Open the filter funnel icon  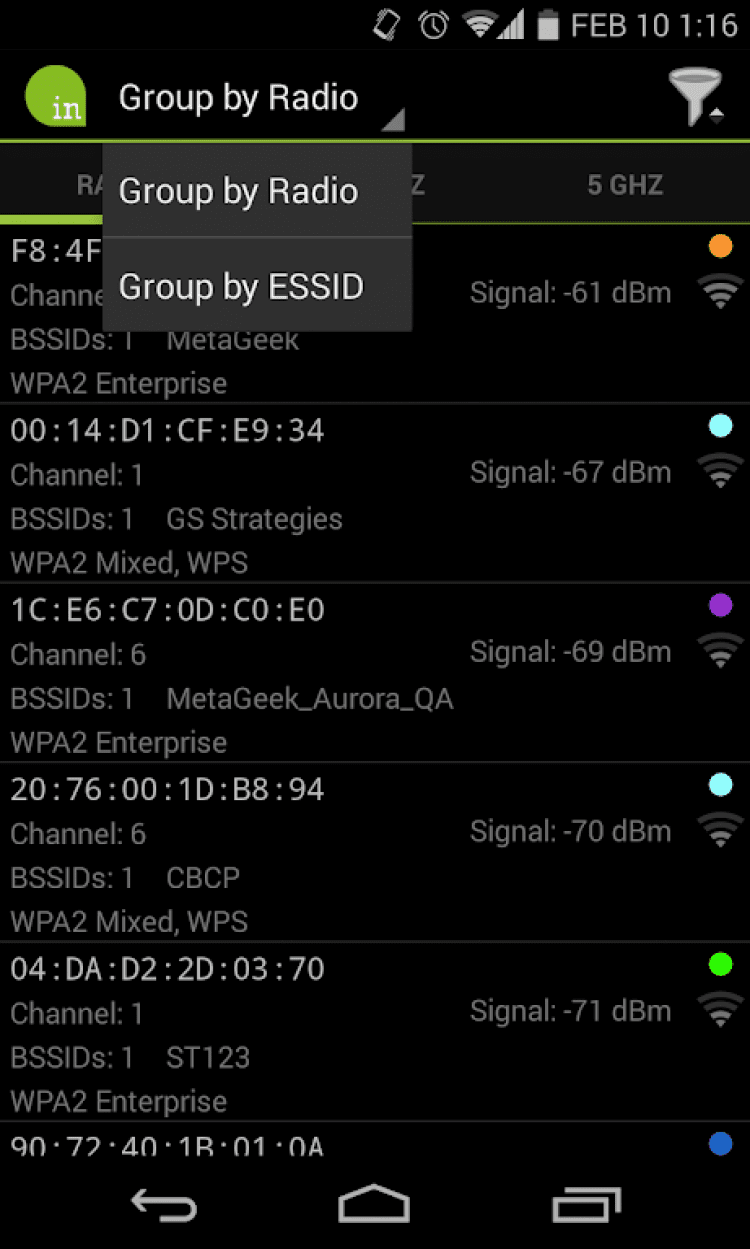(695, 97)
